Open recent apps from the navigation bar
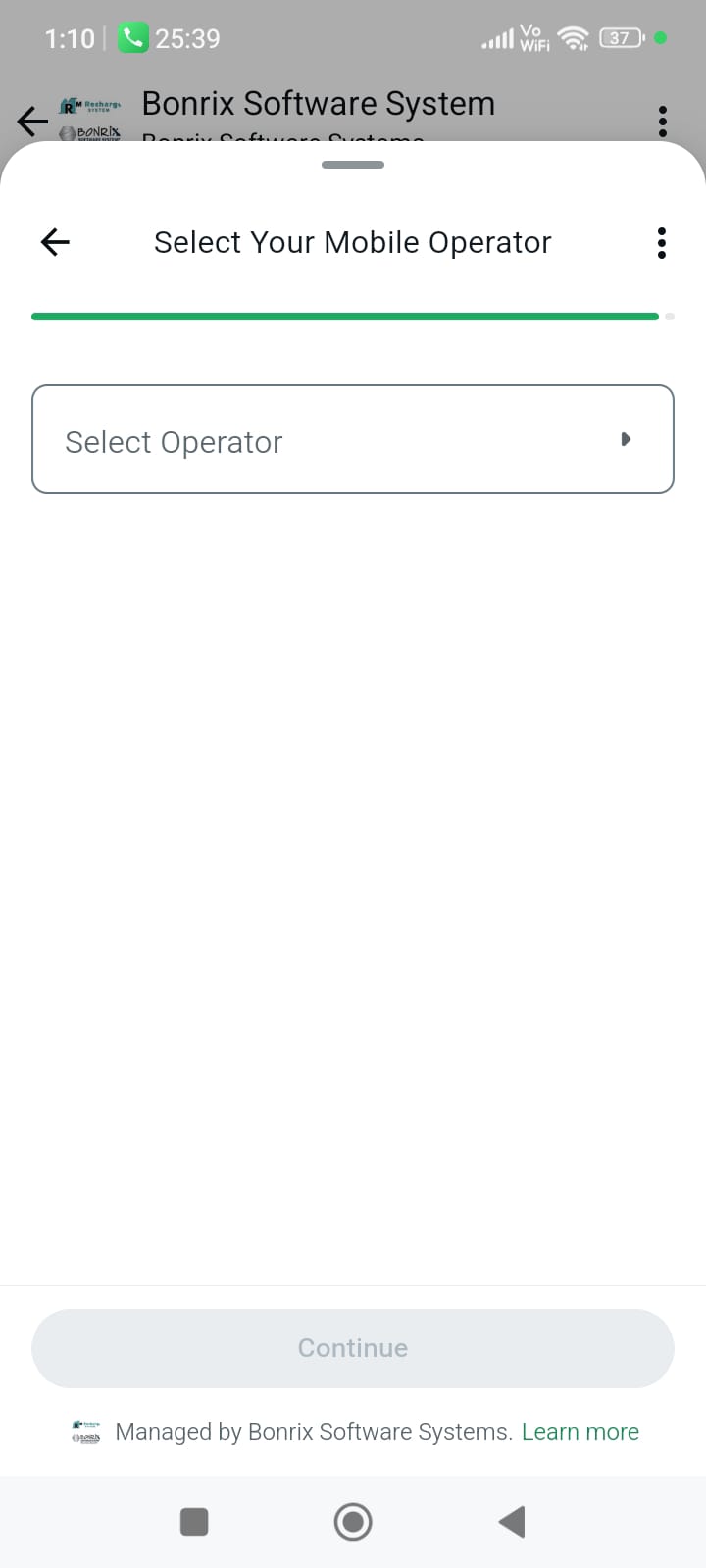Viewport: 706px width, 1568px height. (x=194, y=1522)
